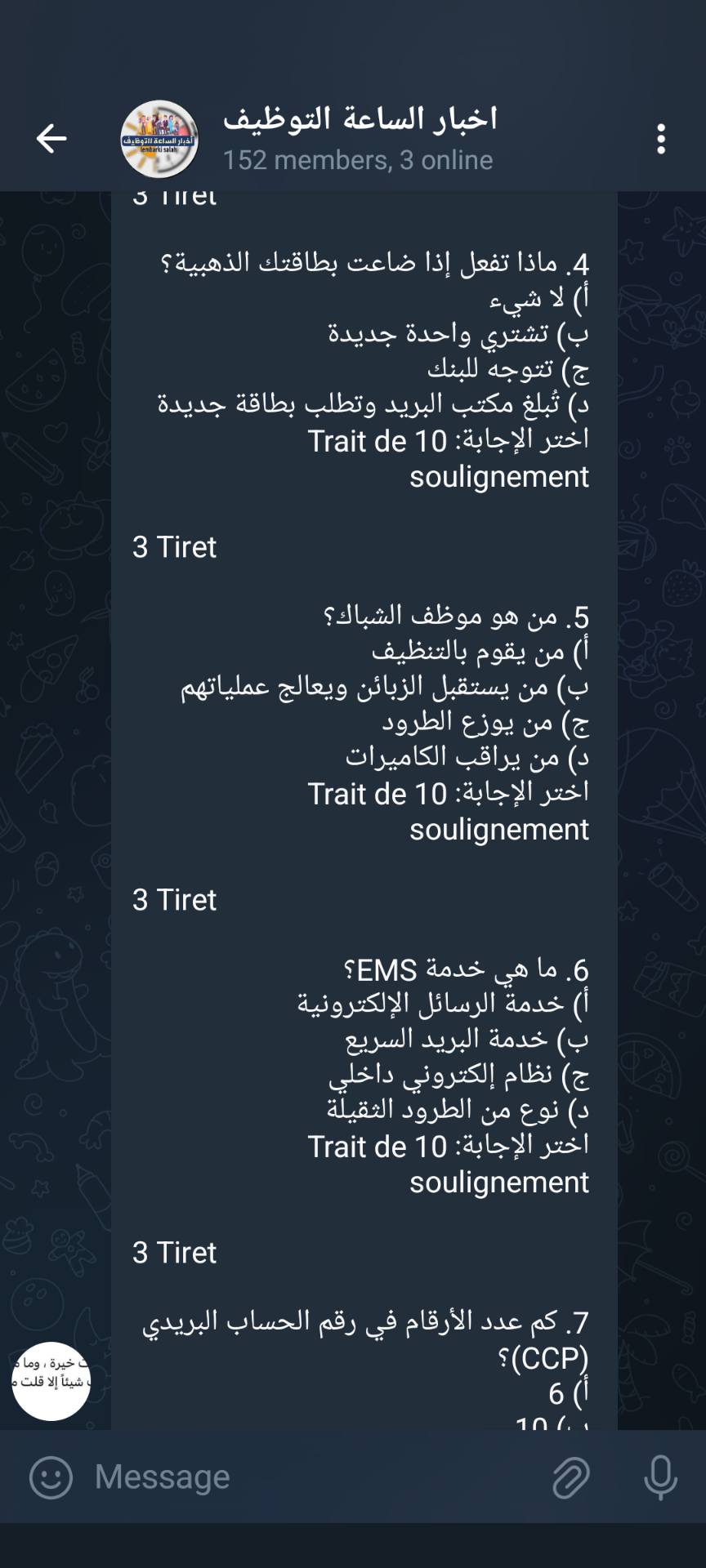
Task: Tap the chat header bar area
Action: pyautogui.click(x=353, y=137)
